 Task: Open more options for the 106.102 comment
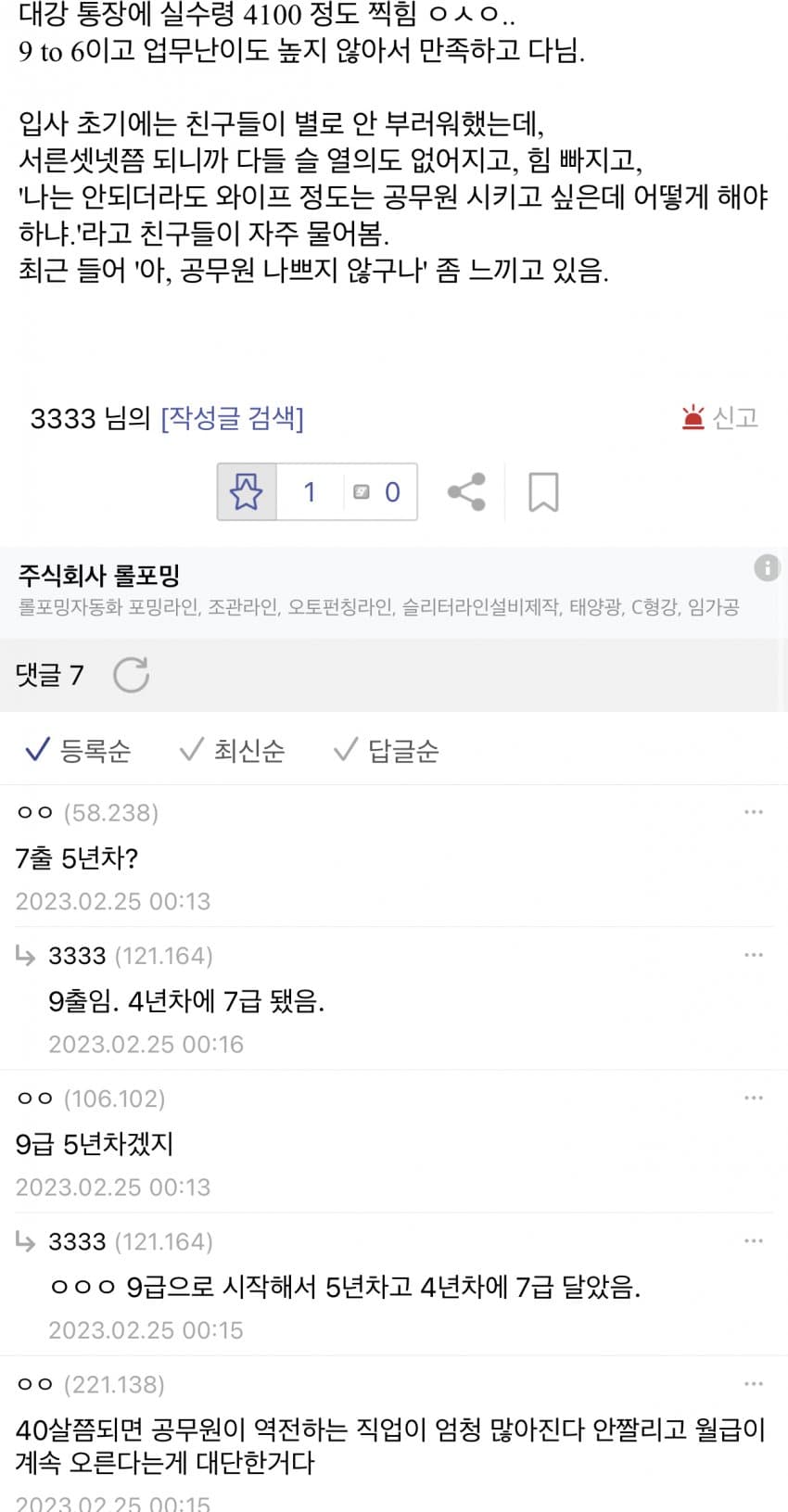pos(753,1098)
